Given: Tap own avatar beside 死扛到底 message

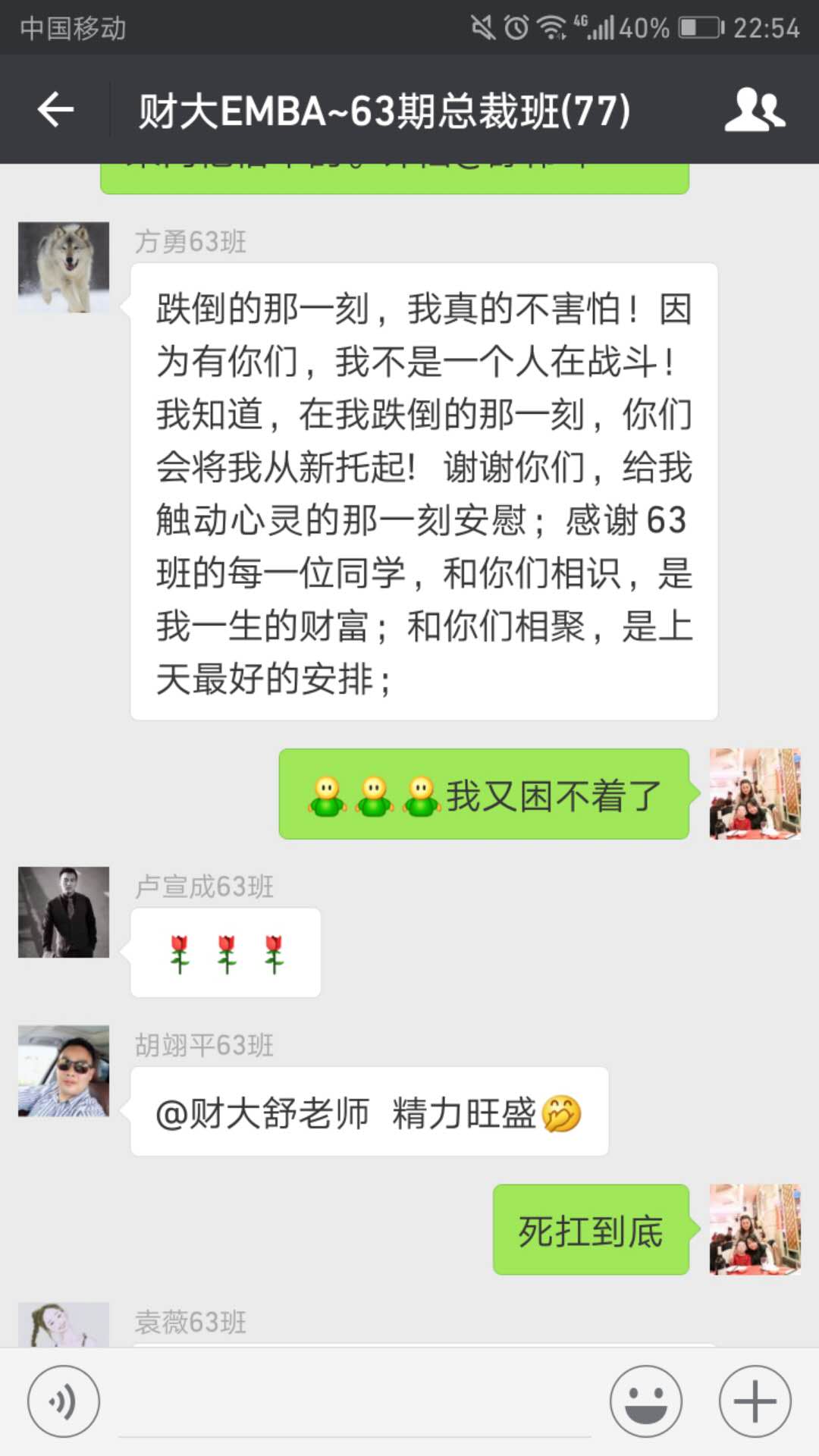Looking at the screenshot, I should 755,1229.
